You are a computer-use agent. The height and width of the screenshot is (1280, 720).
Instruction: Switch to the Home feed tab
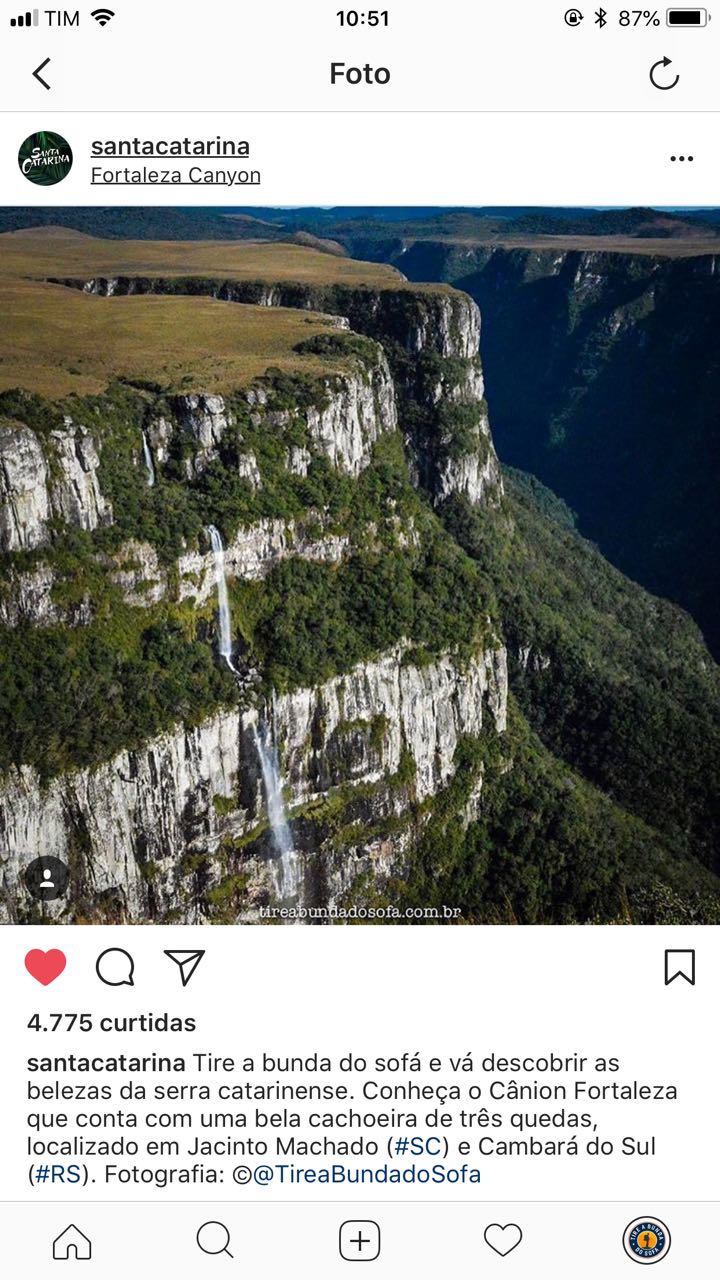pyautogui.click(x=72, y=1242)
